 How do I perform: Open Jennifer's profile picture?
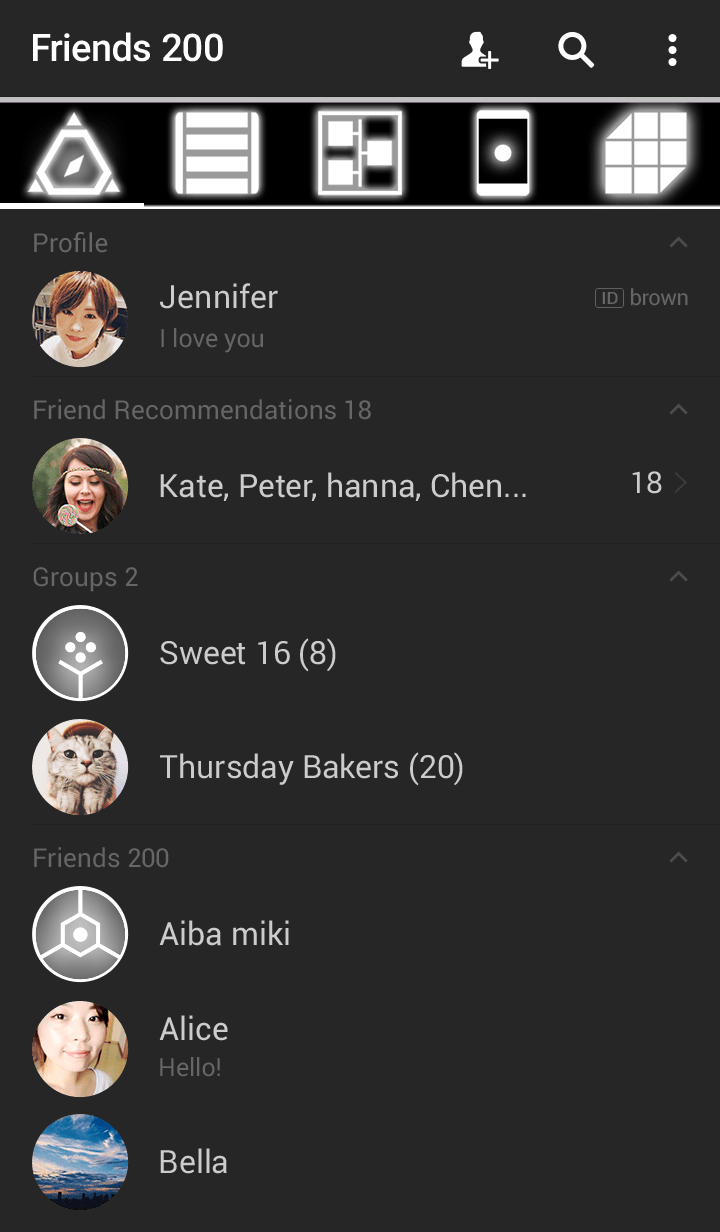click(80, 318)
